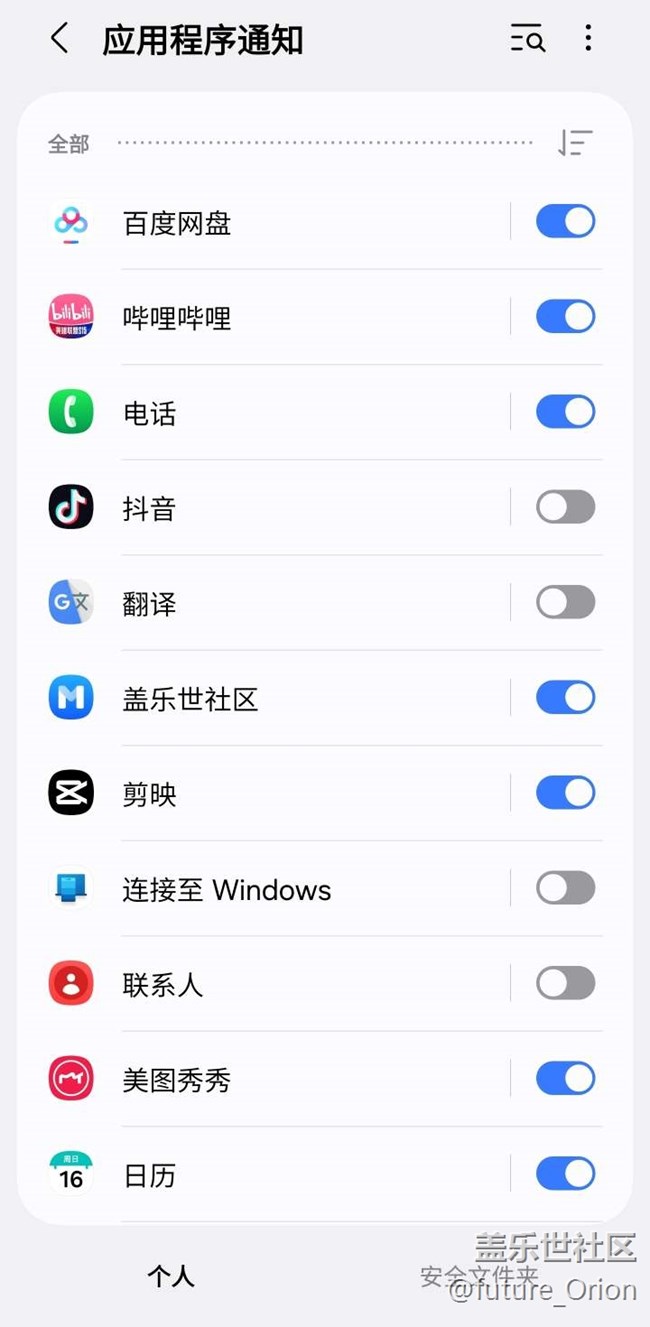This screenshot has height=1327, width=650.
Task: Disable 日历 notifications
Action: [565, 1174]
